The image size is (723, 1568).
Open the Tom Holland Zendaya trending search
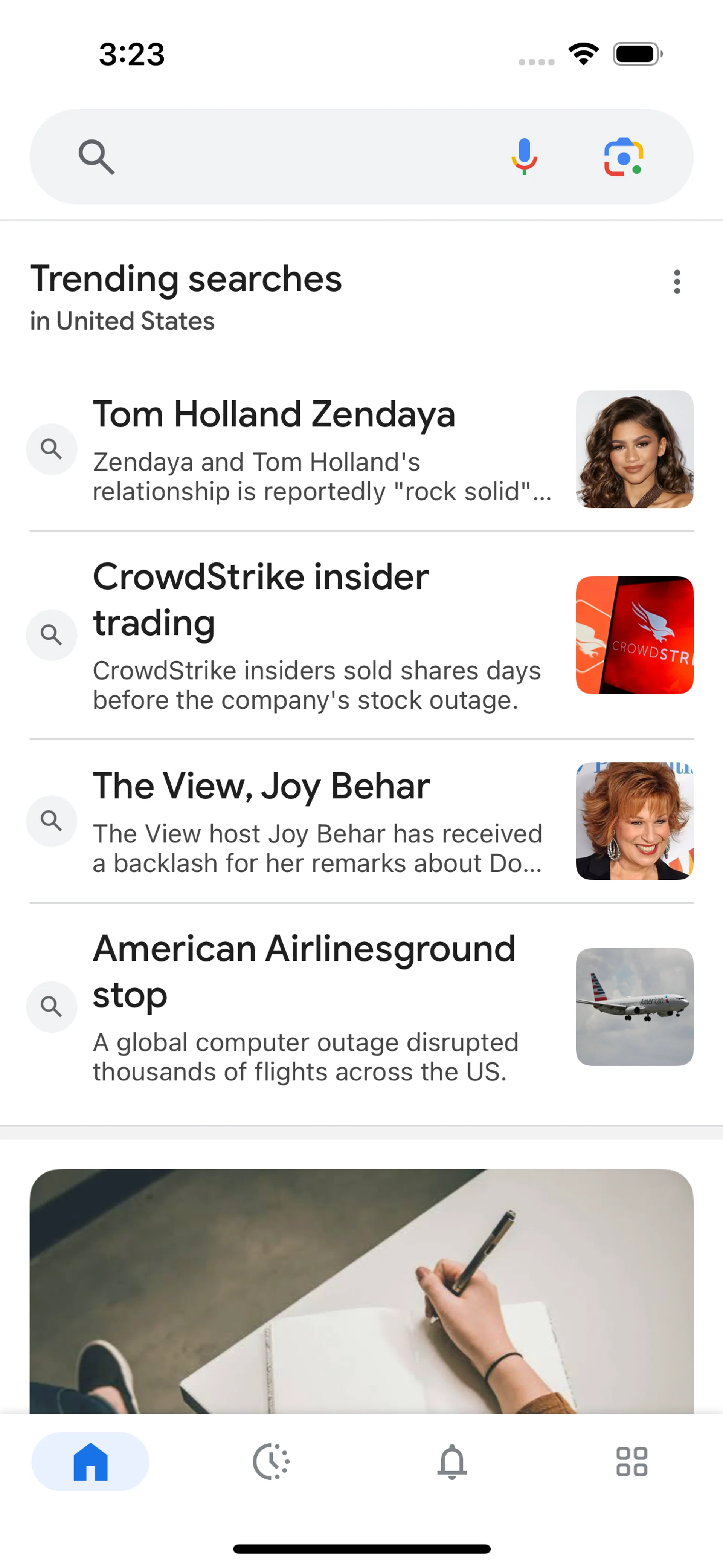tap(274, 415)
